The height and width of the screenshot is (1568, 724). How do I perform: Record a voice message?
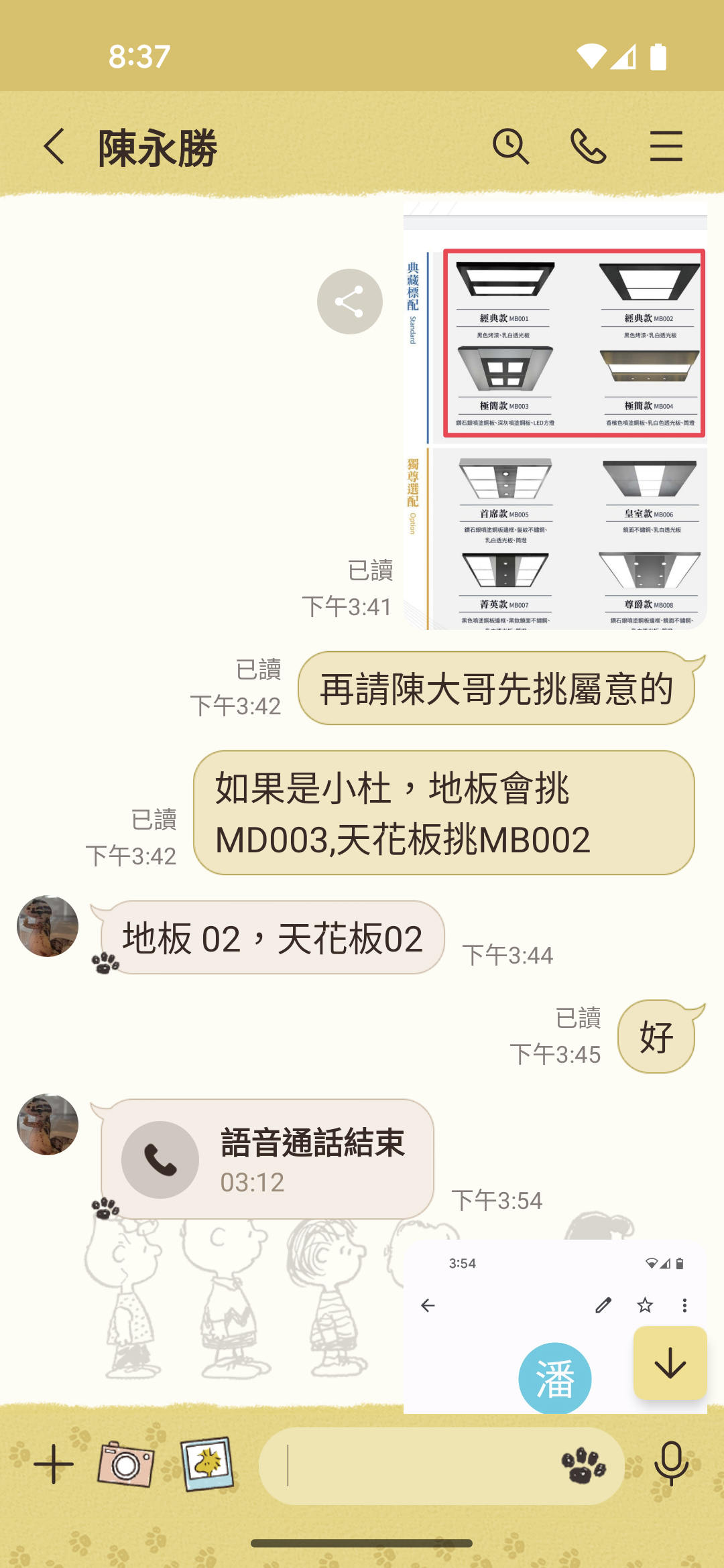671,1465
